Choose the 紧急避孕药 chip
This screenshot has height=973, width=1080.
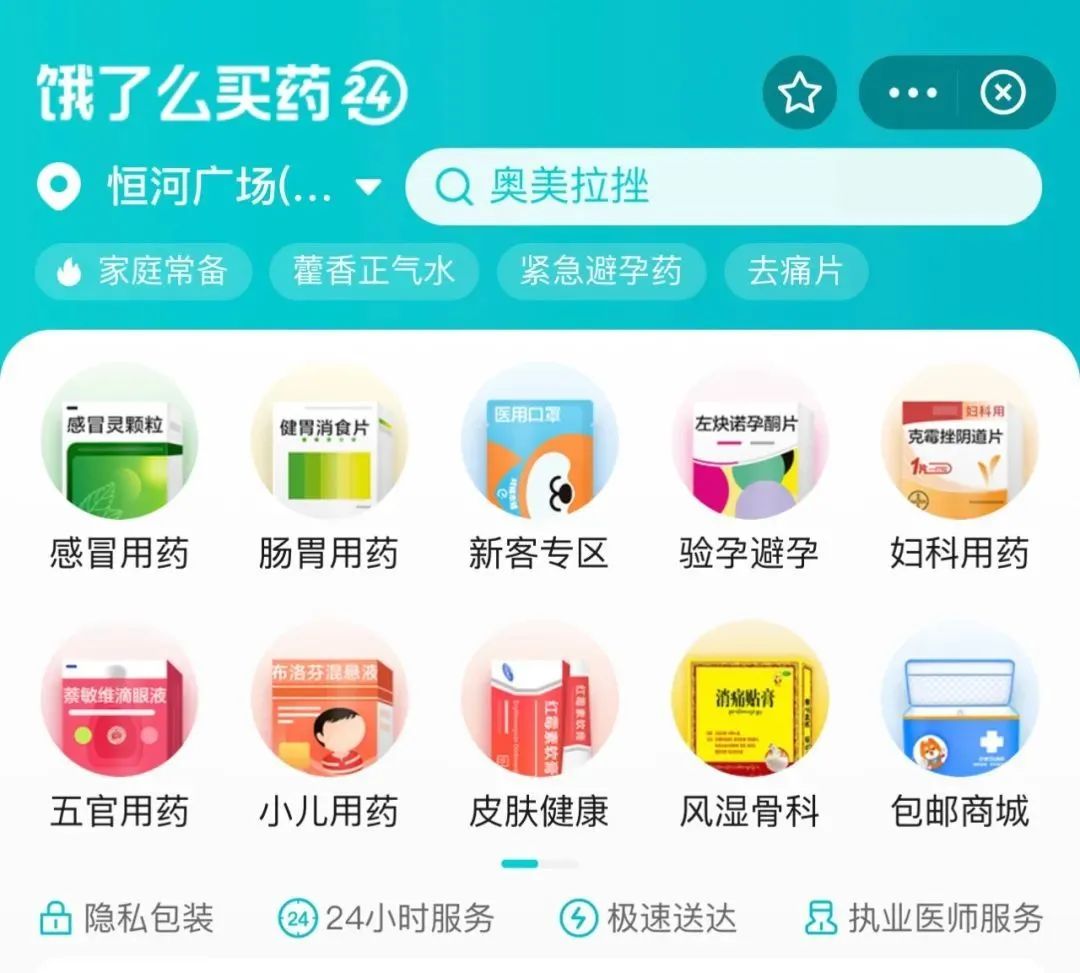600,271
